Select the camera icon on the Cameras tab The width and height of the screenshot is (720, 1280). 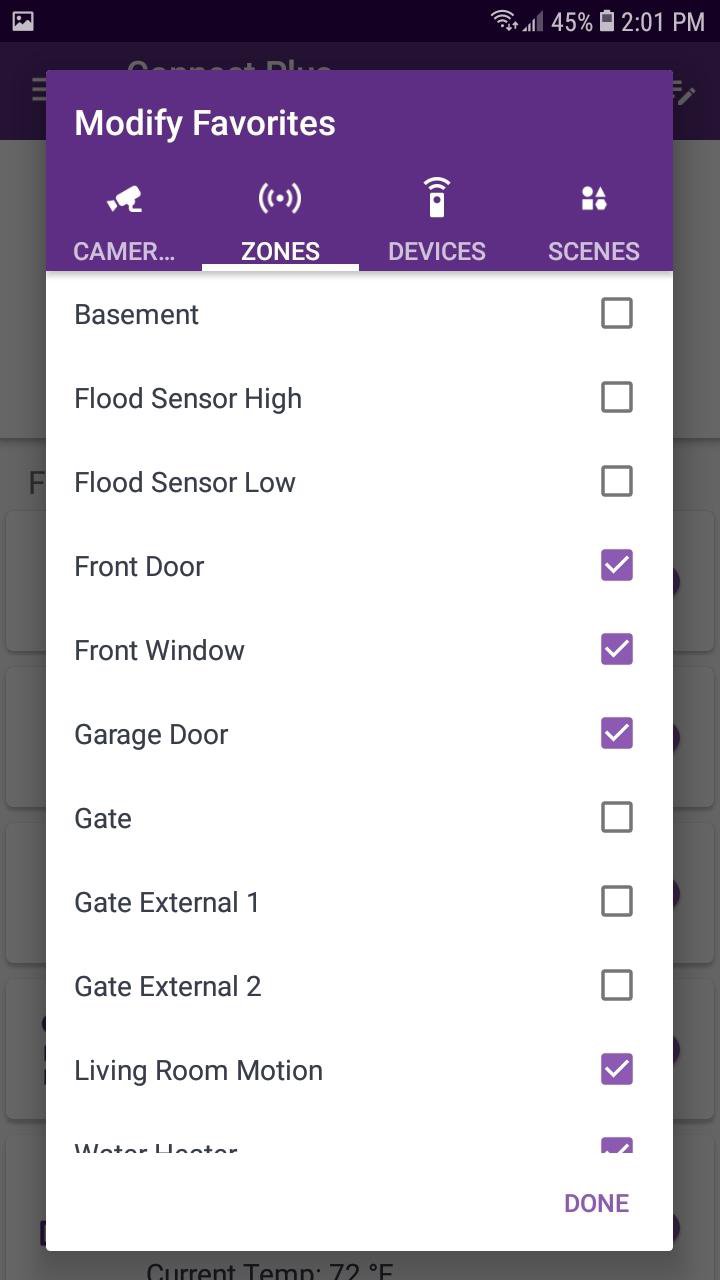124,197
